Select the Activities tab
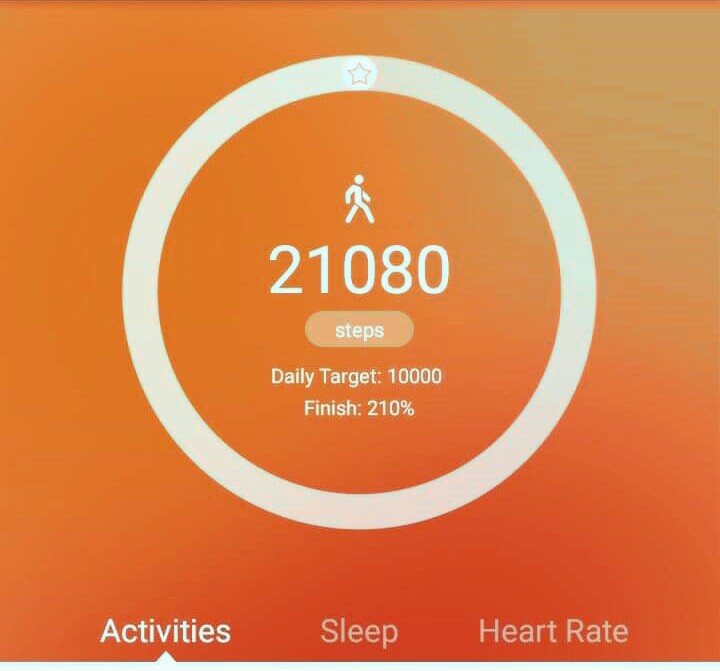The width and height of the screenshot is (720, 671). coord(165,631)
